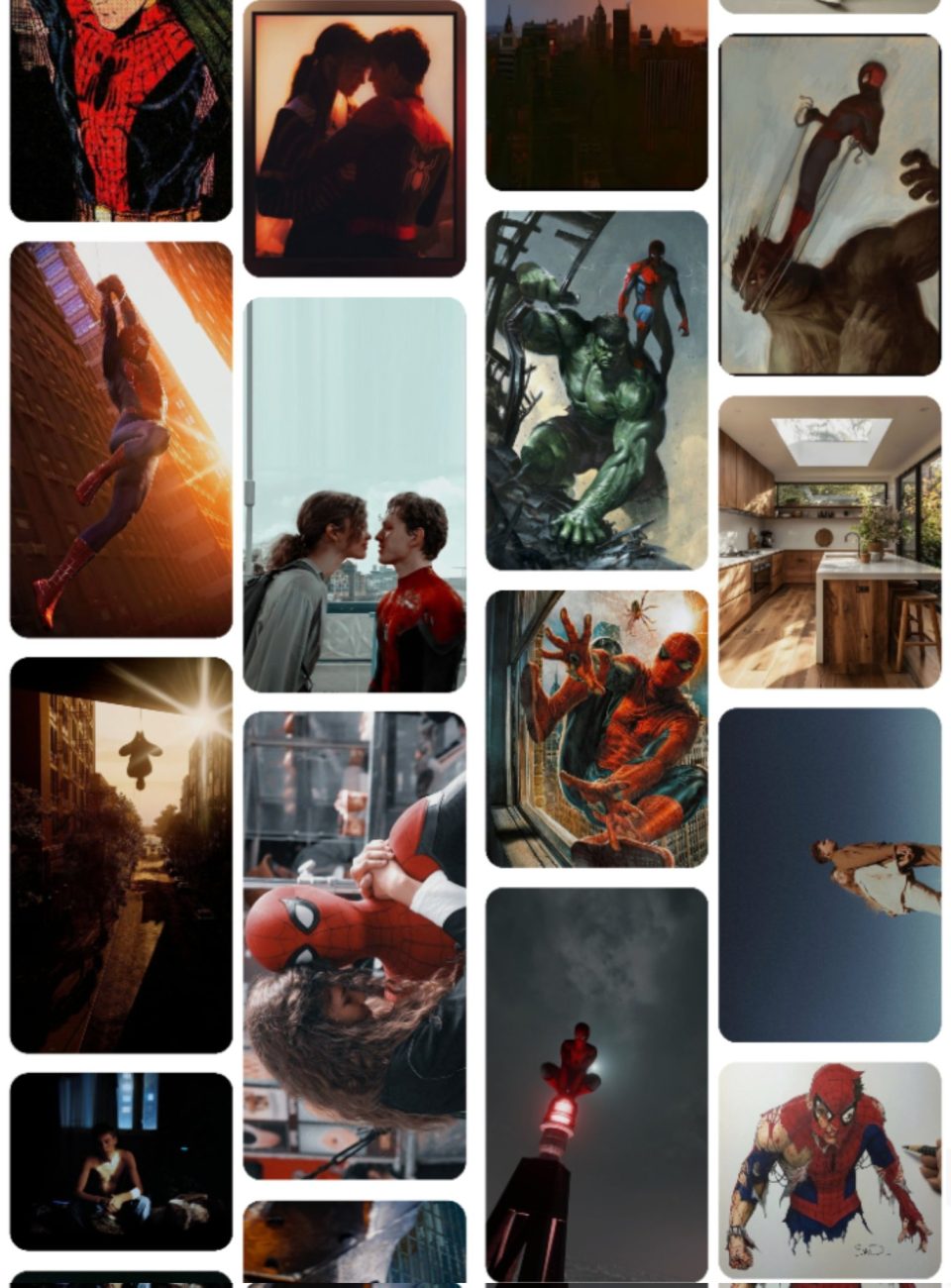Image resolution: width=951 pixels, height=1288 pixels.
Task: Open the wooden kitchen interior pin
Action: (x=829, y=542)
